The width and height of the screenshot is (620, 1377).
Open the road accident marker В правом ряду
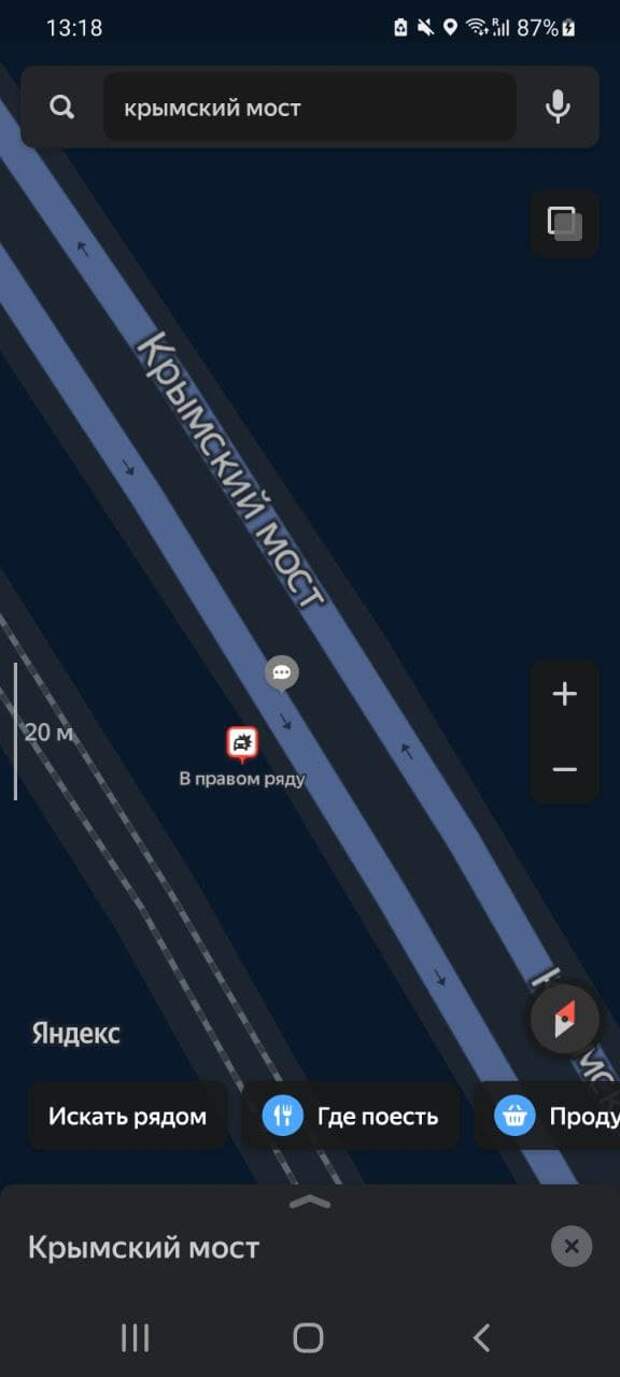pos(242,743)
